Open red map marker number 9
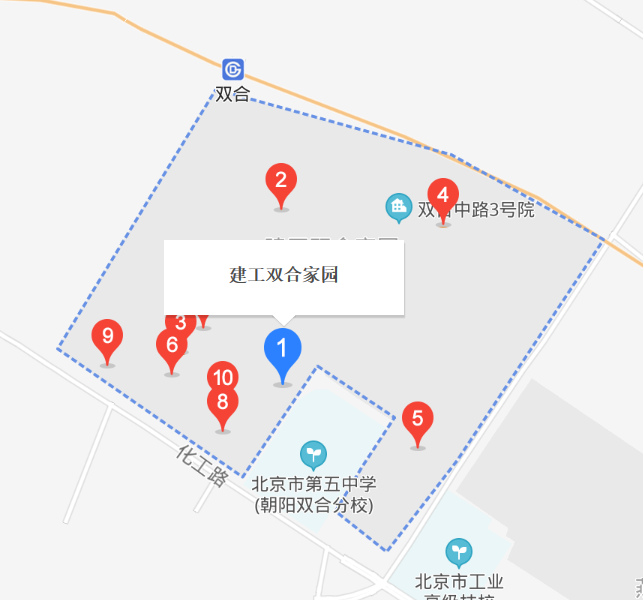 (x=107, y=336)
